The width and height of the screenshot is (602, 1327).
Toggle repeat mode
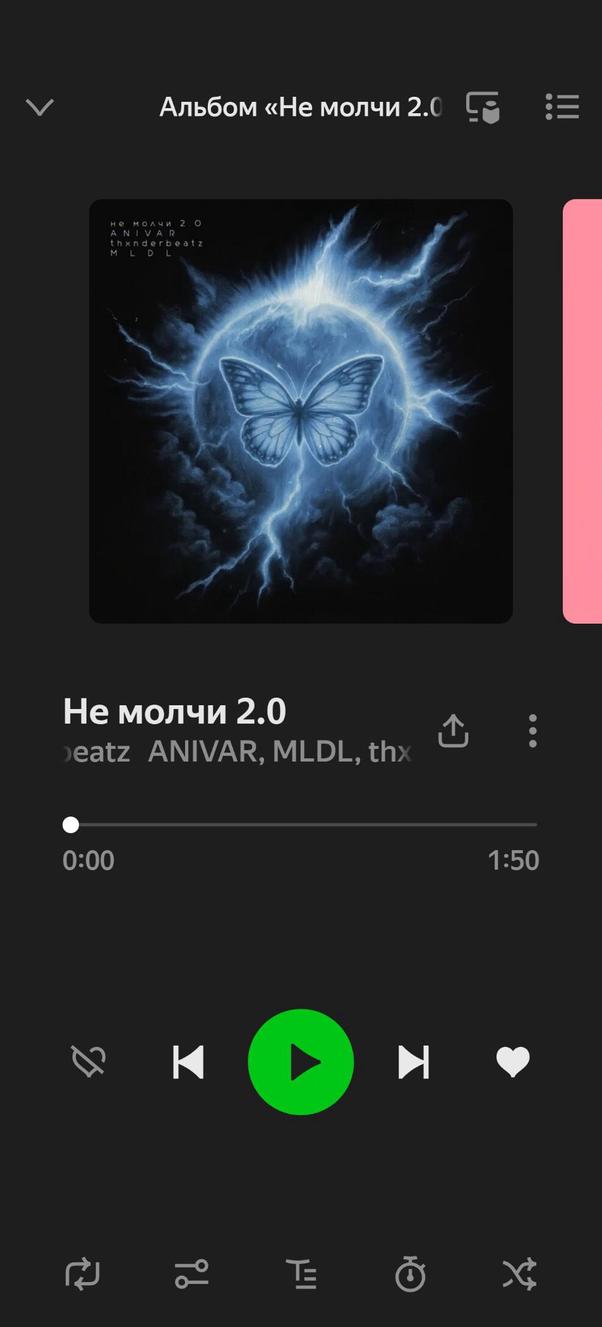83,1274
